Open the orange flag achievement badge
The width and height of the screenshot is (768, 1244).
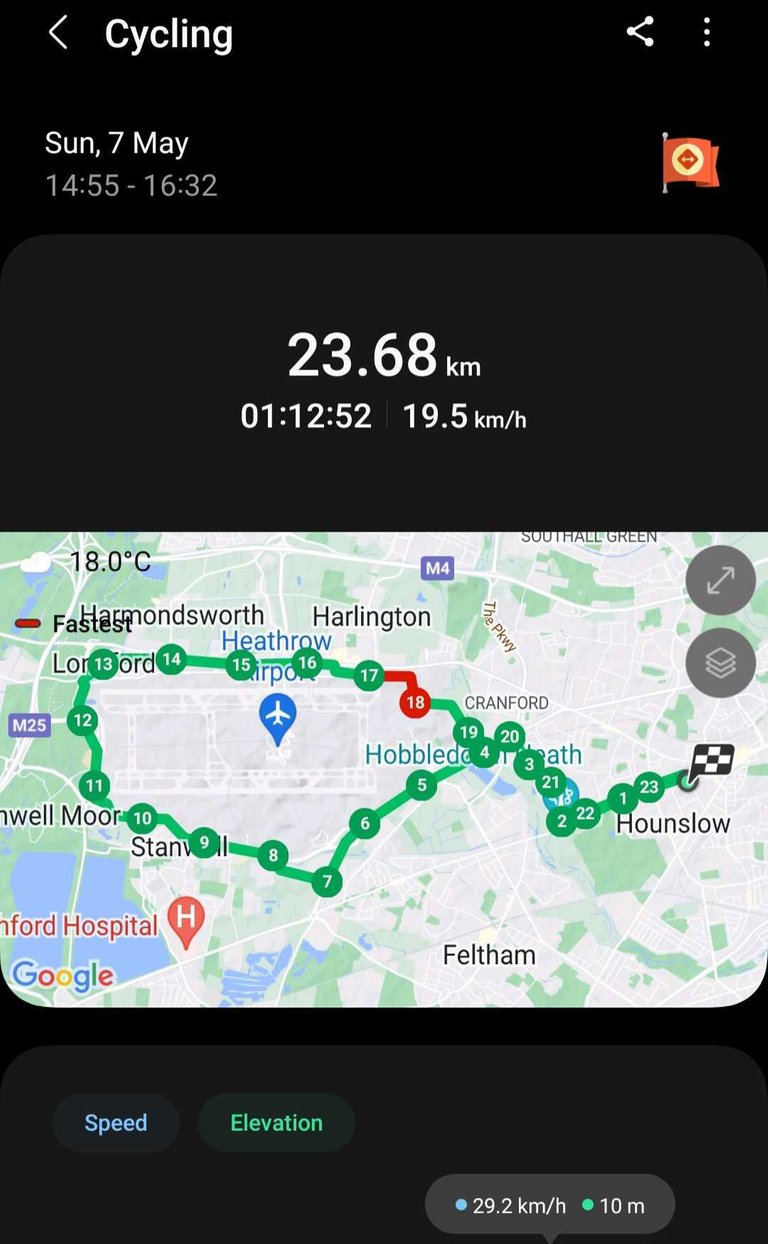[x=689, y=161]
